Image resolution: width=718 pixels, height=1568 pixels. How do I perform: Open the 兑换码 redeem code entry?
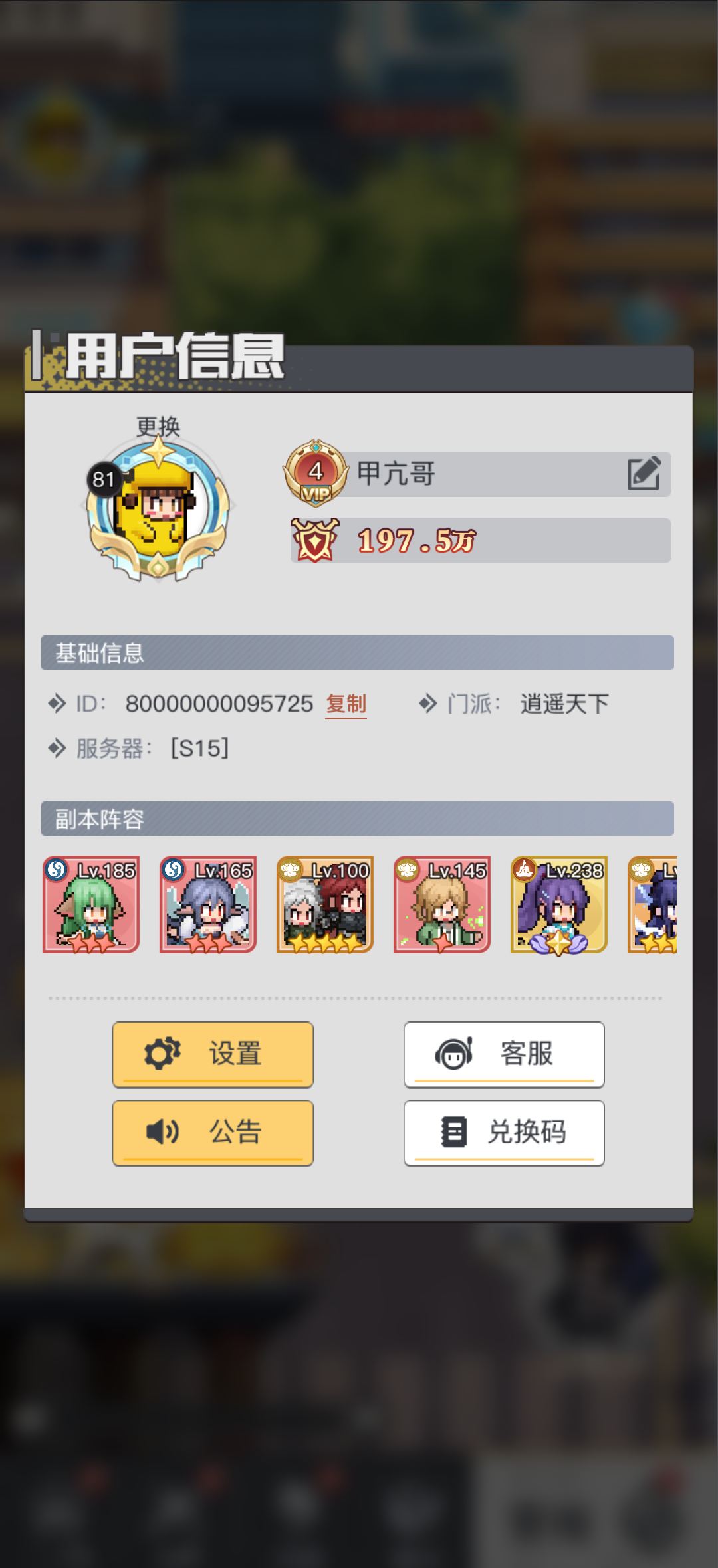tap(504, 1133)
